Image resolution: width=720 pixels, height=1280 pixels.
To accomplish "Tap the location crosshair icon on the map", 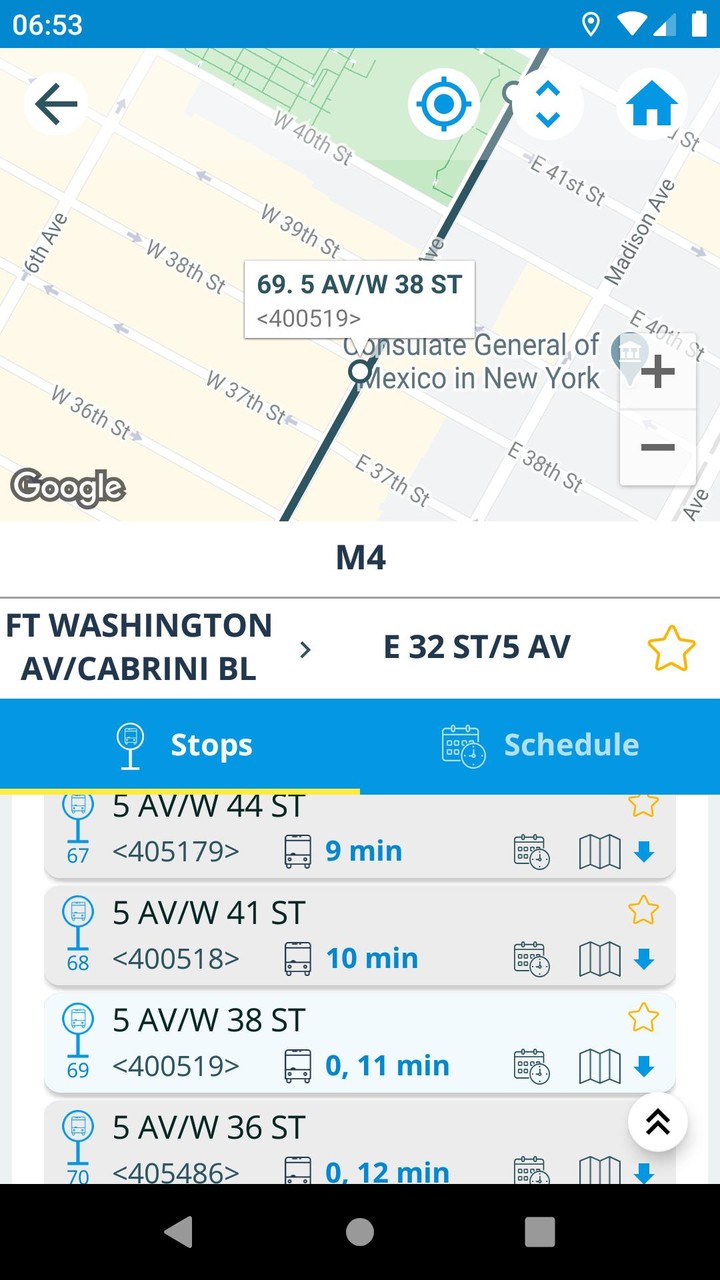I will pyautogui.click(x=442, y=103).
